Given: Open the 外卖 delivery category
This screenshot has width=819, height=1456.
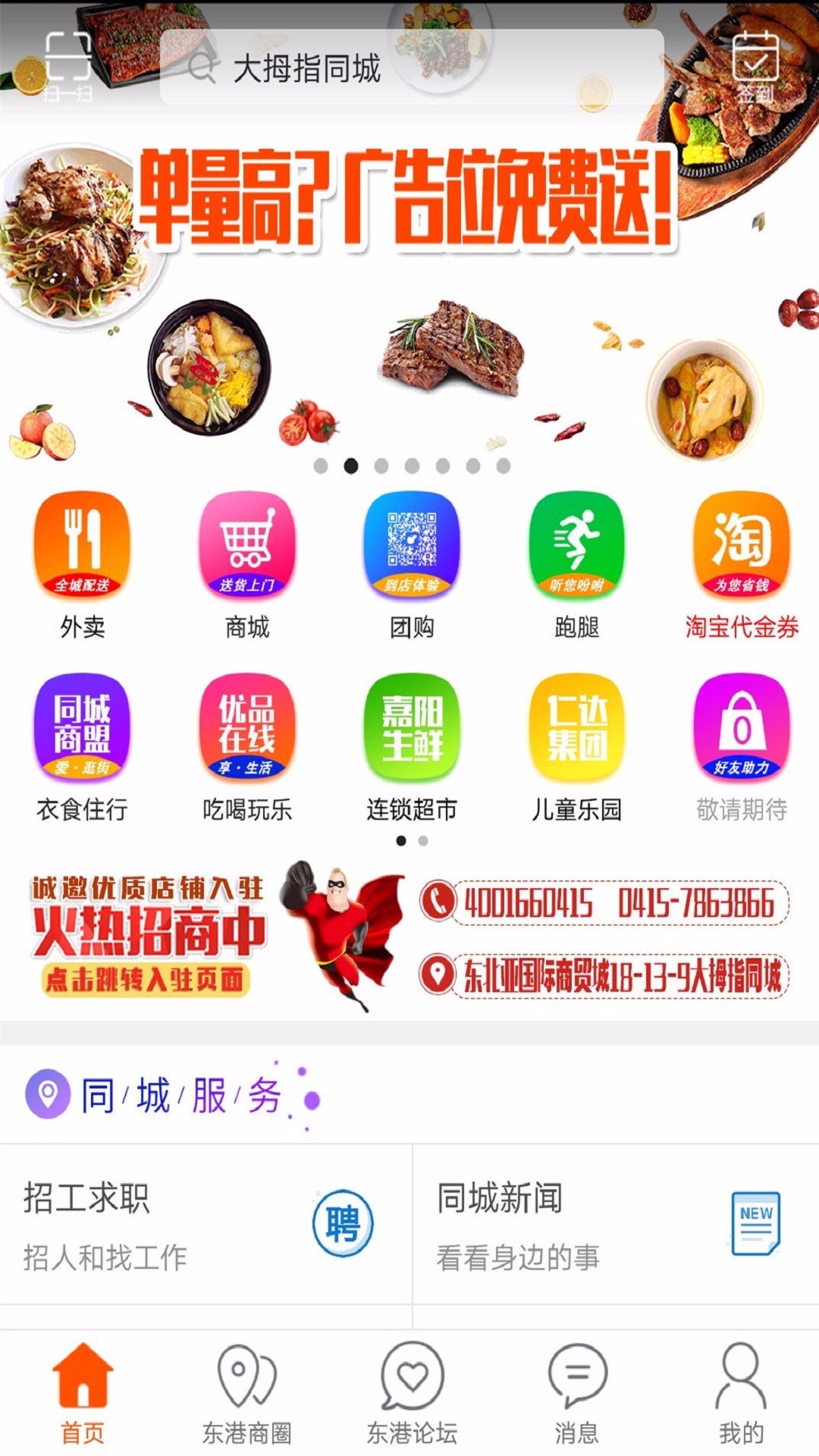Looking at the screenshot, I should click(82, 565).
